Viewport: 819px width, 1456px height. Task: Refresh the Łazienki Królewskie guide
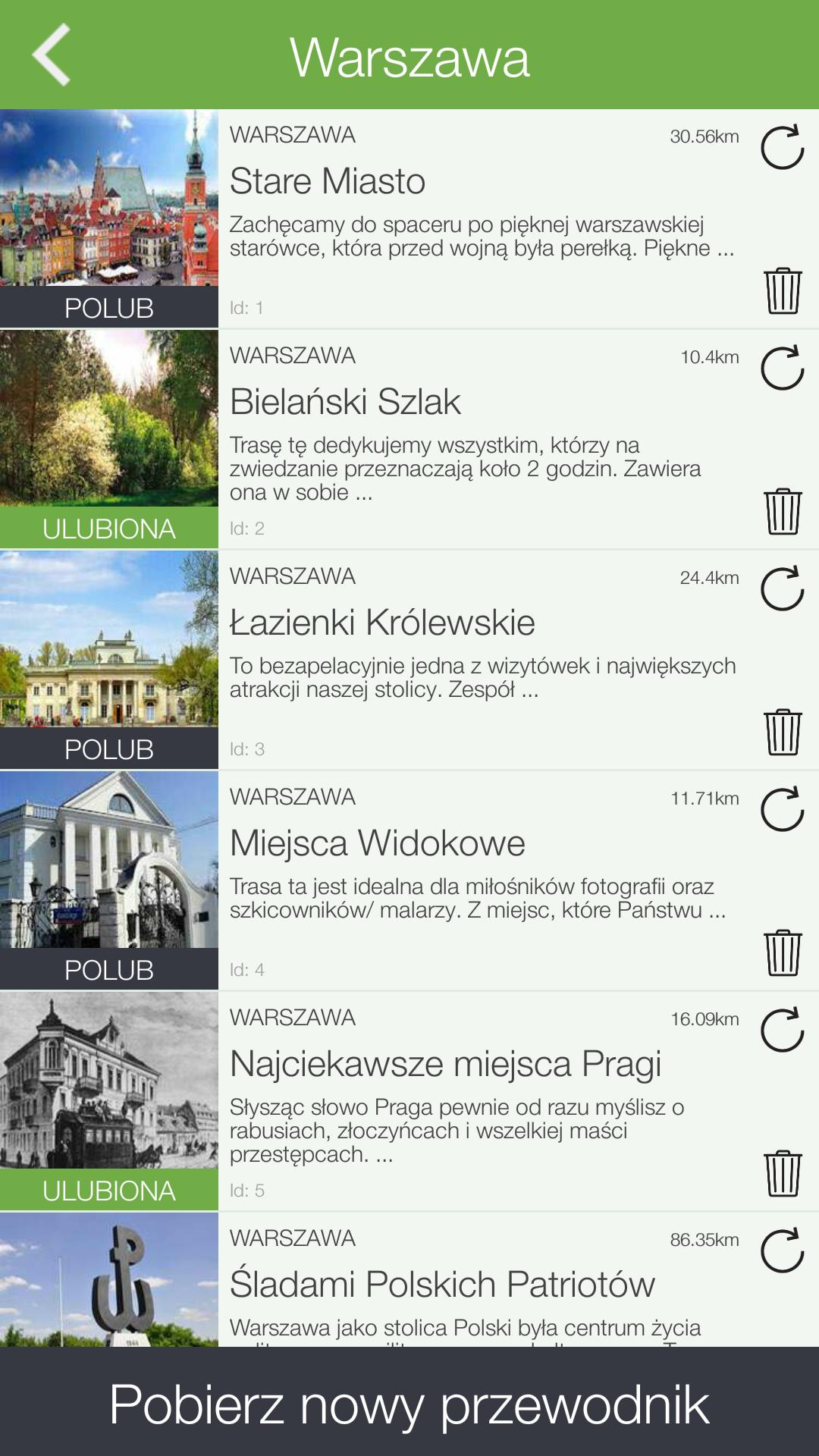[x=782, y=588]
